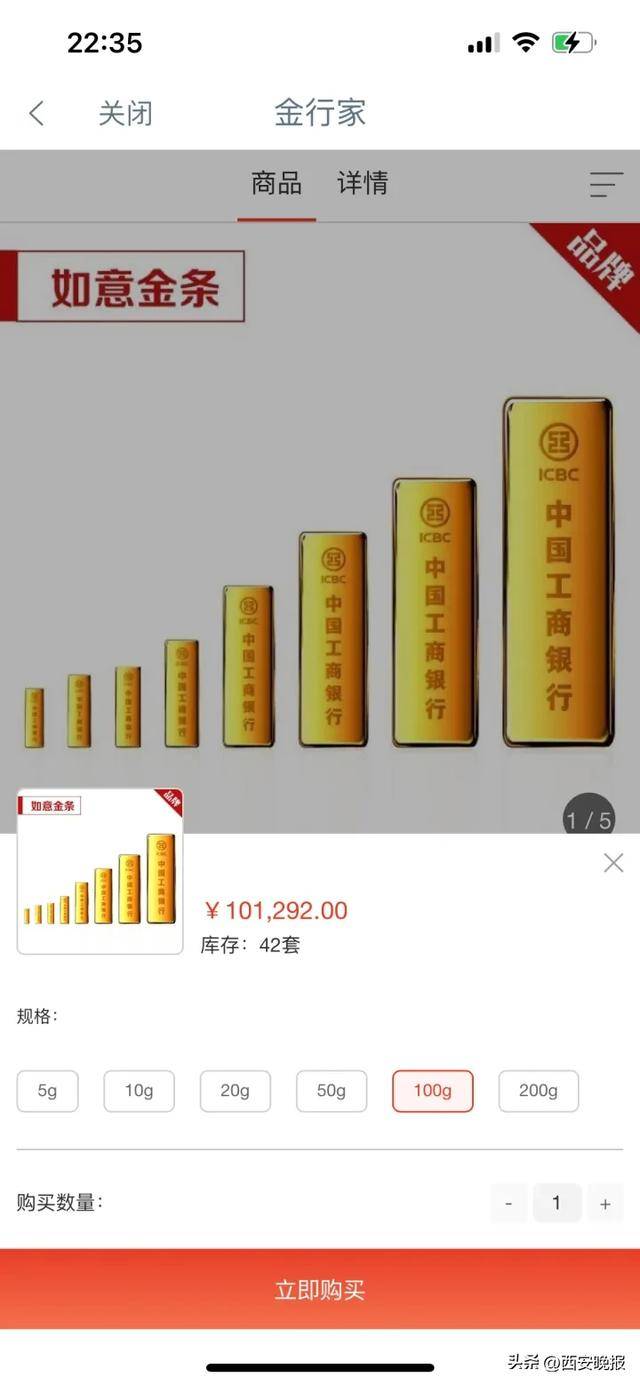This screenshot has width=640, height=1385.
Task: Go back using the arrow icon
Action: click(37, 113)
